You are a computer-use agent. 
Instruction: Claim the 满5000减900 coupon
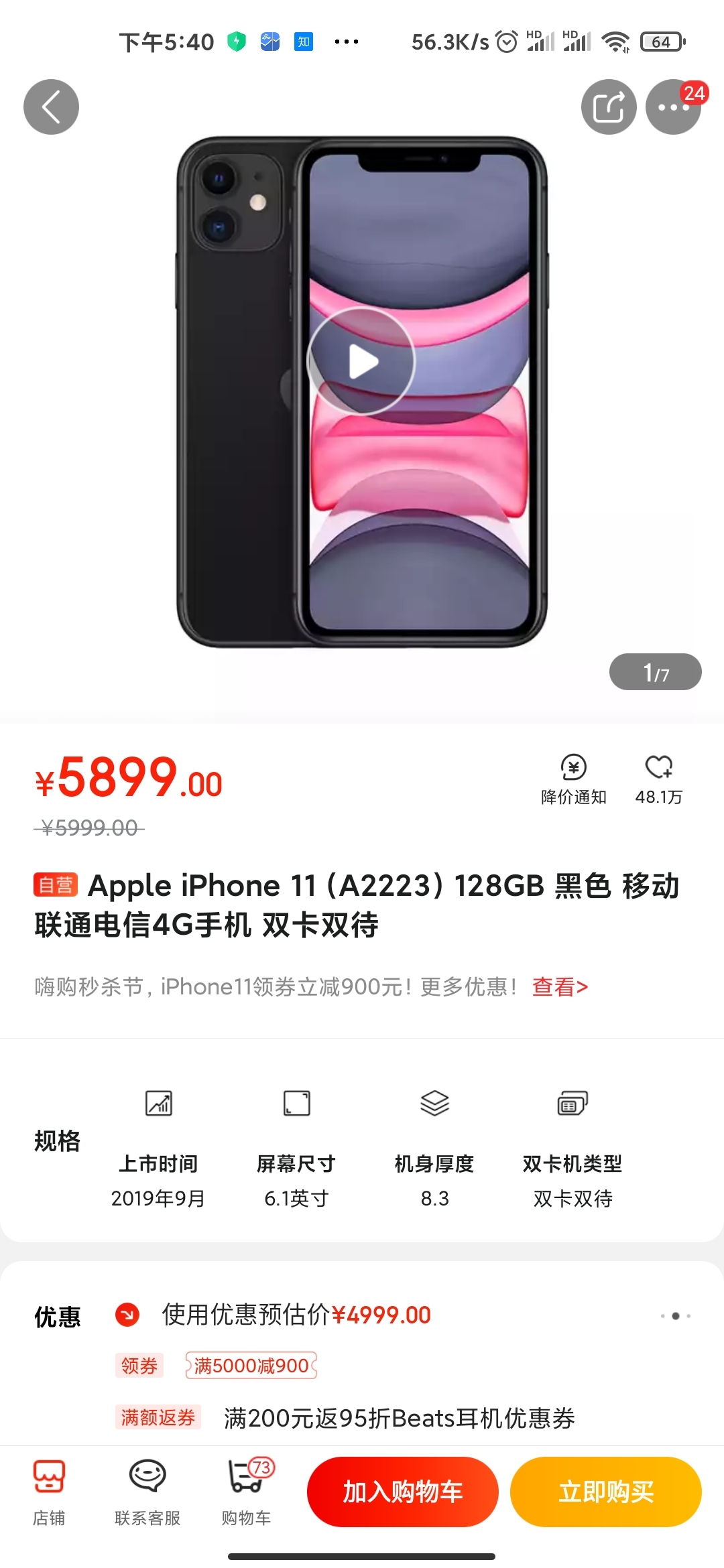click(x=251, y=1366)
